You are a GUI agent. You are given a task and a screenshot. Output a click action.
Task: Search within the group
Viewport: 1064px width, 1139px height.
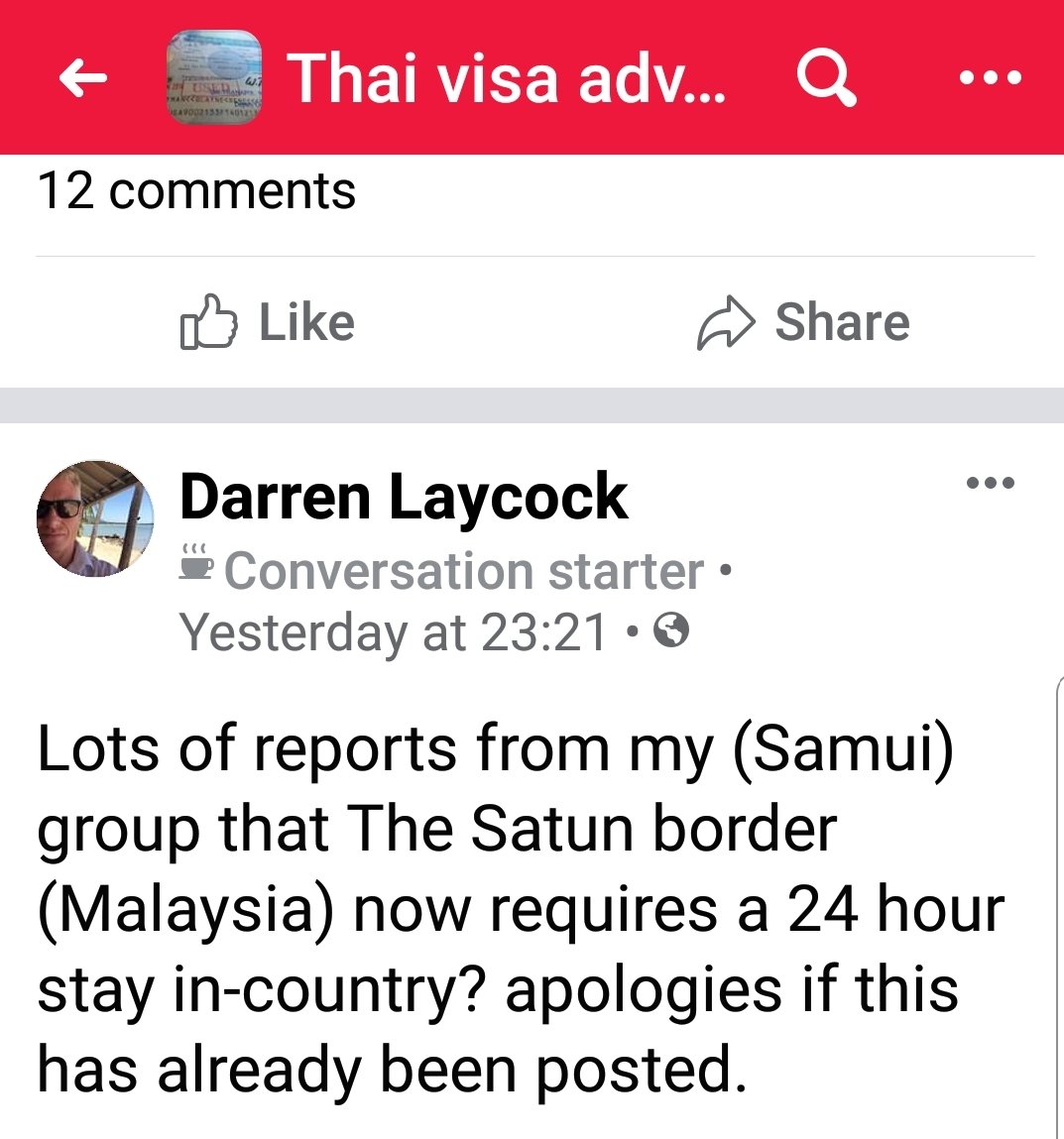[826, 77]
